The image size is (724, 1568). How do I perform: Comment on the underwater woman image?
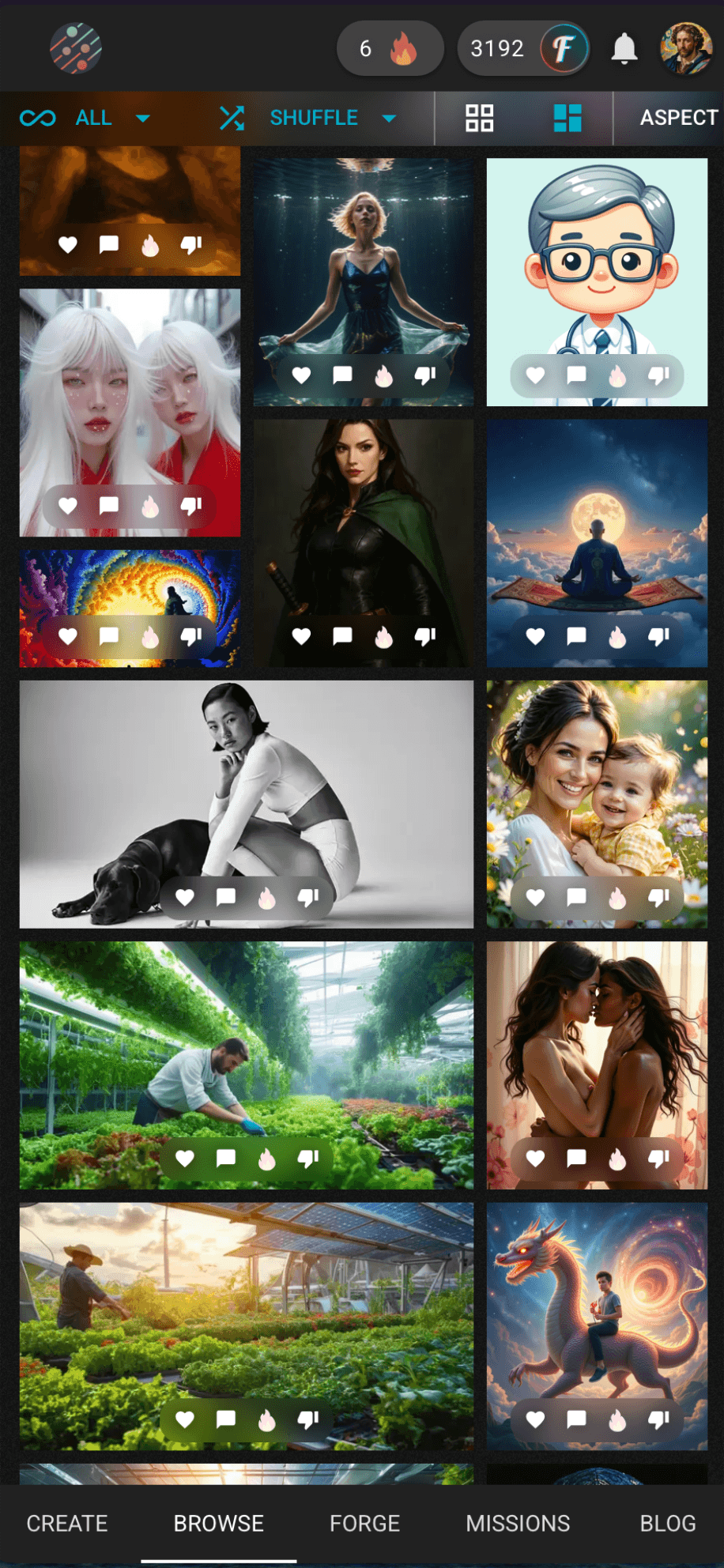point(342,375)
